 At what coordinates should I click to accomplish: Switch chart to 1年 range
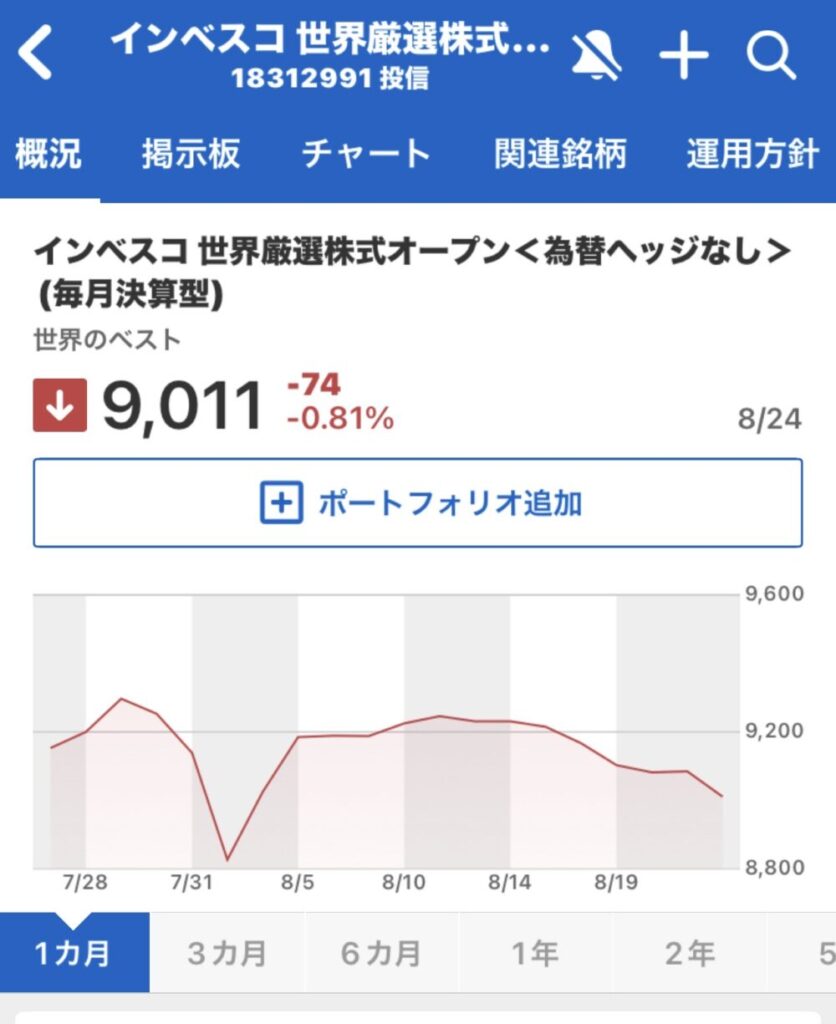pyautogui.click(x=535, y=953)
